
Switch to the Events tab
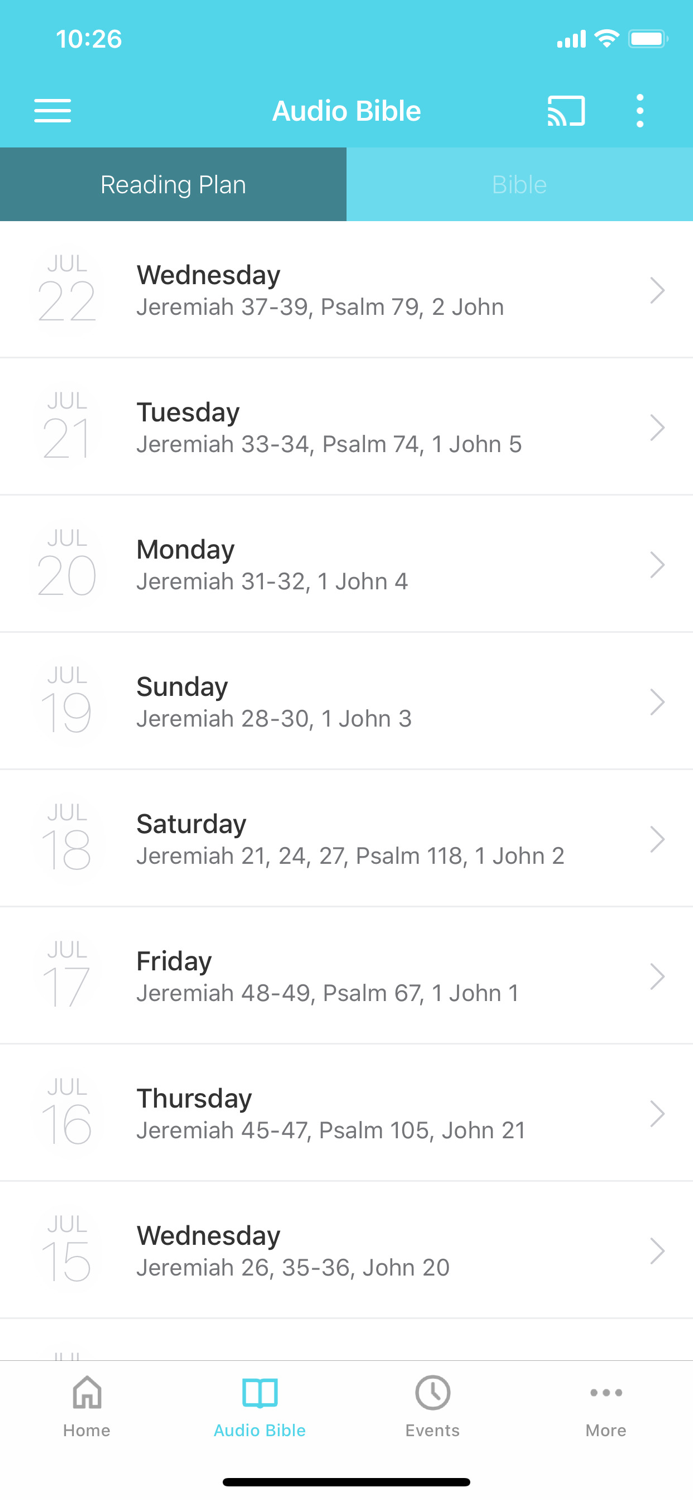point(433,1407)
